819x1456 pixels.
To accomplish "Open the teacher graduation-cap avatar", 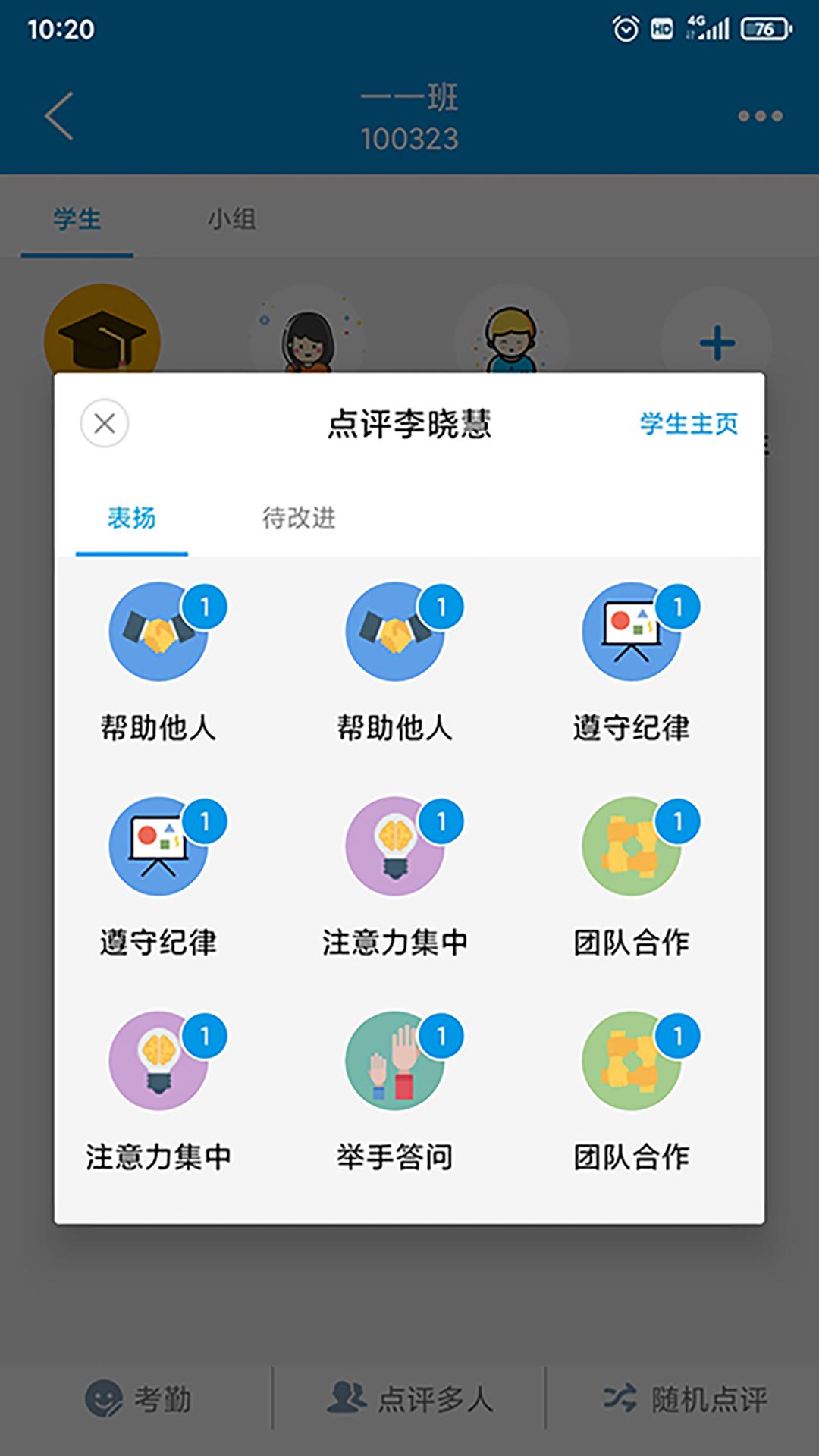I will 102,341.
